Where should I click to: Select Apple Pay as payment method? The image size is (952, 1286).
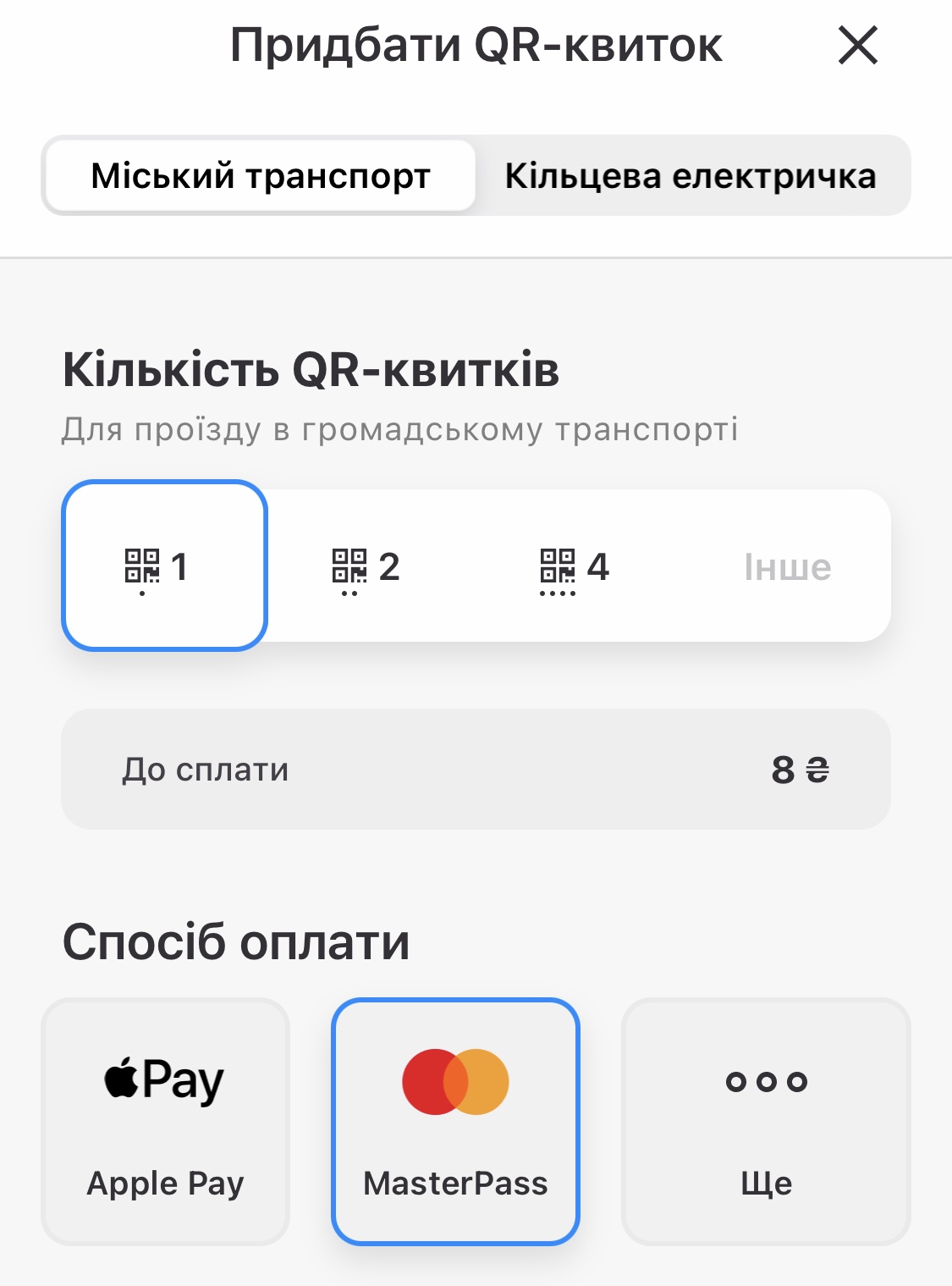tap(166, 1121)
